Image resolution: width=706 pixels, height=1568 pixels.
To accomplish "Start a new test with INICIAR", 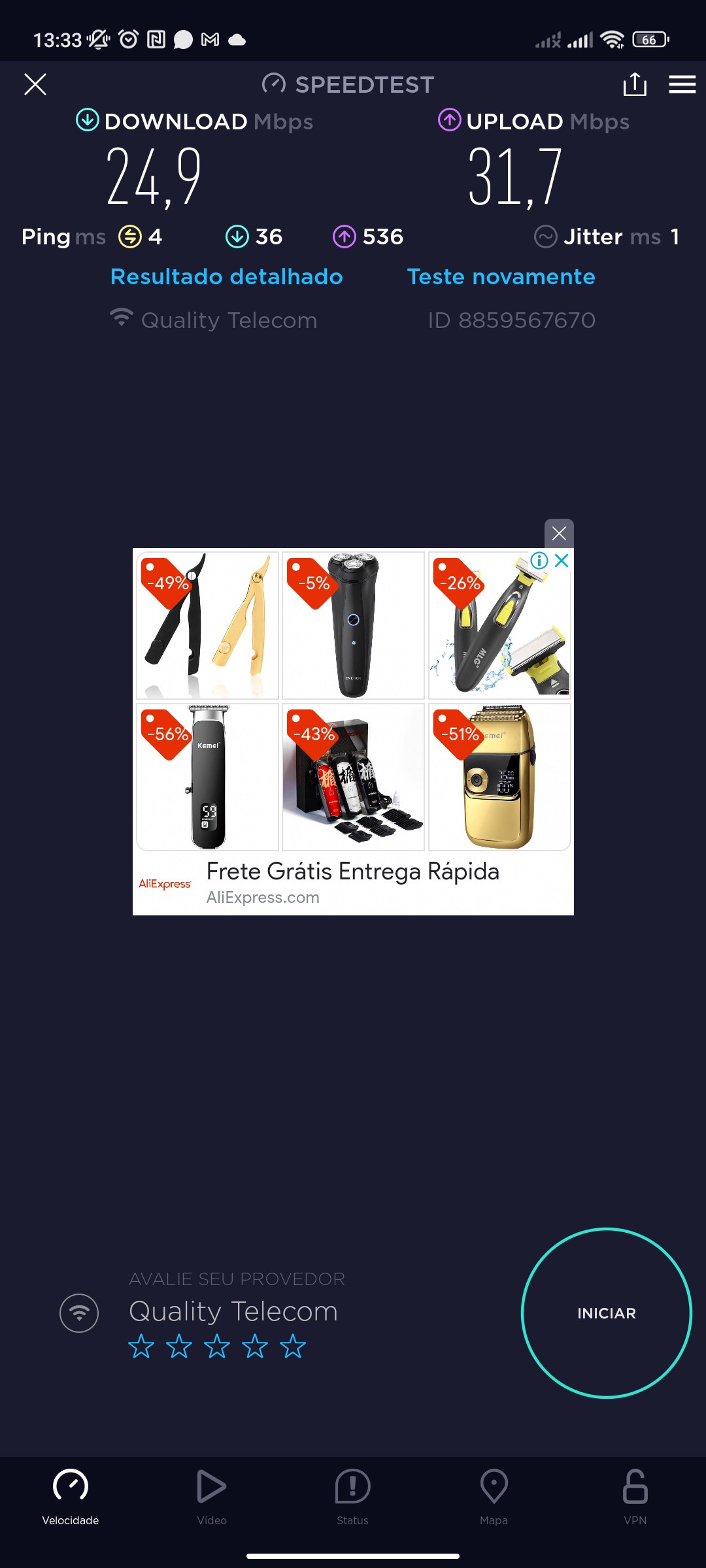I will [x=606, y=1313].
